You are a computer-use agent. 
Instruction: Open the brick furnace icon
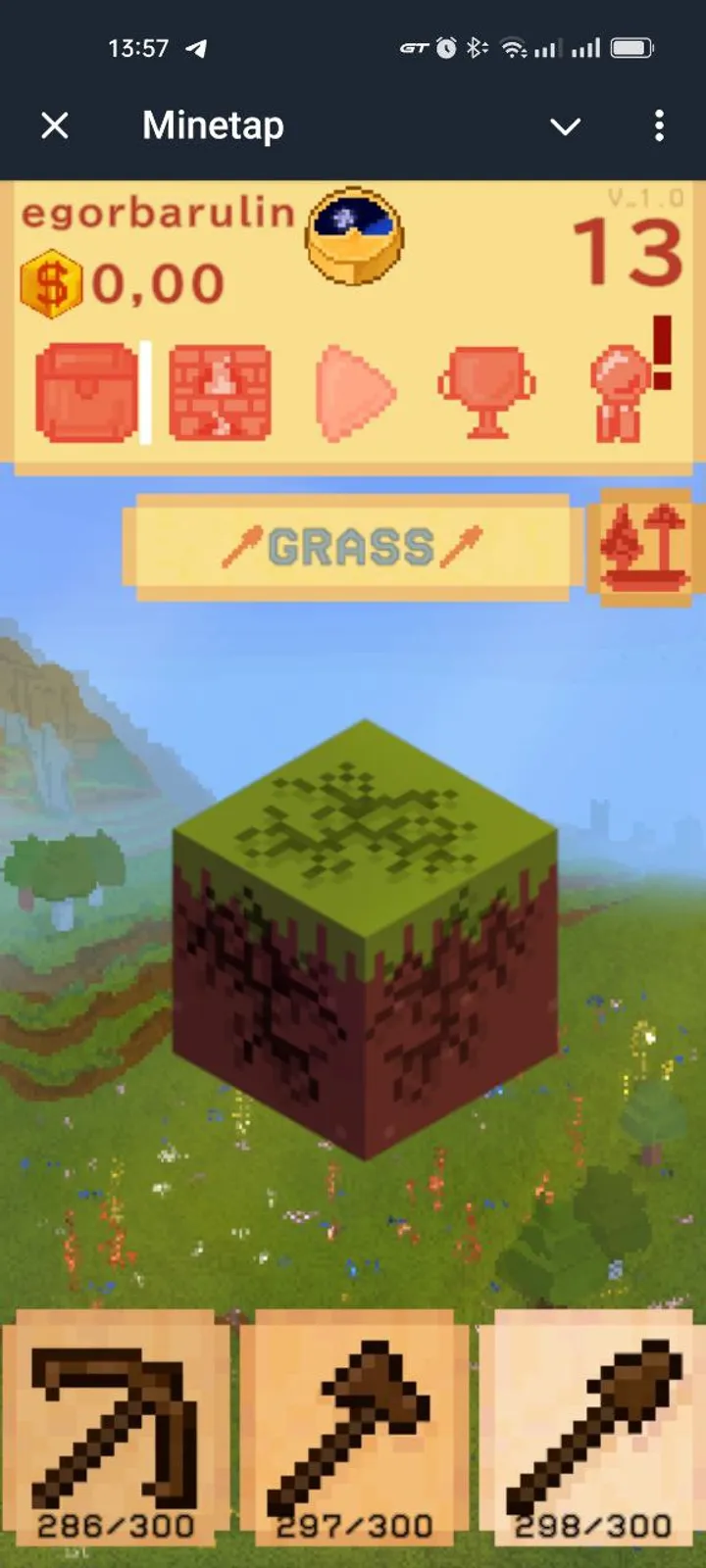point(221,392)
